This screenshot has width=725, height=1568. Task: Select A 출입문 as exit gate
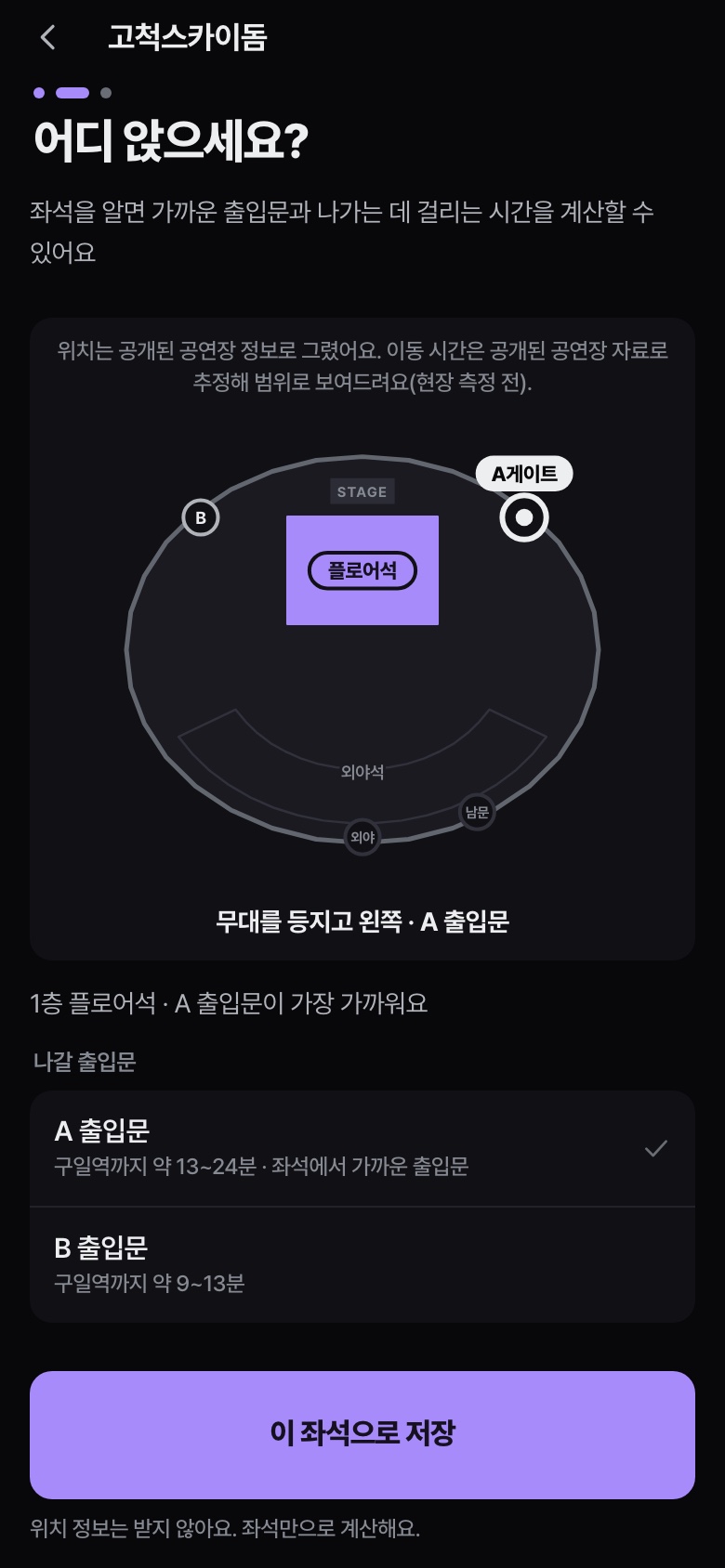coord(362,1148)
